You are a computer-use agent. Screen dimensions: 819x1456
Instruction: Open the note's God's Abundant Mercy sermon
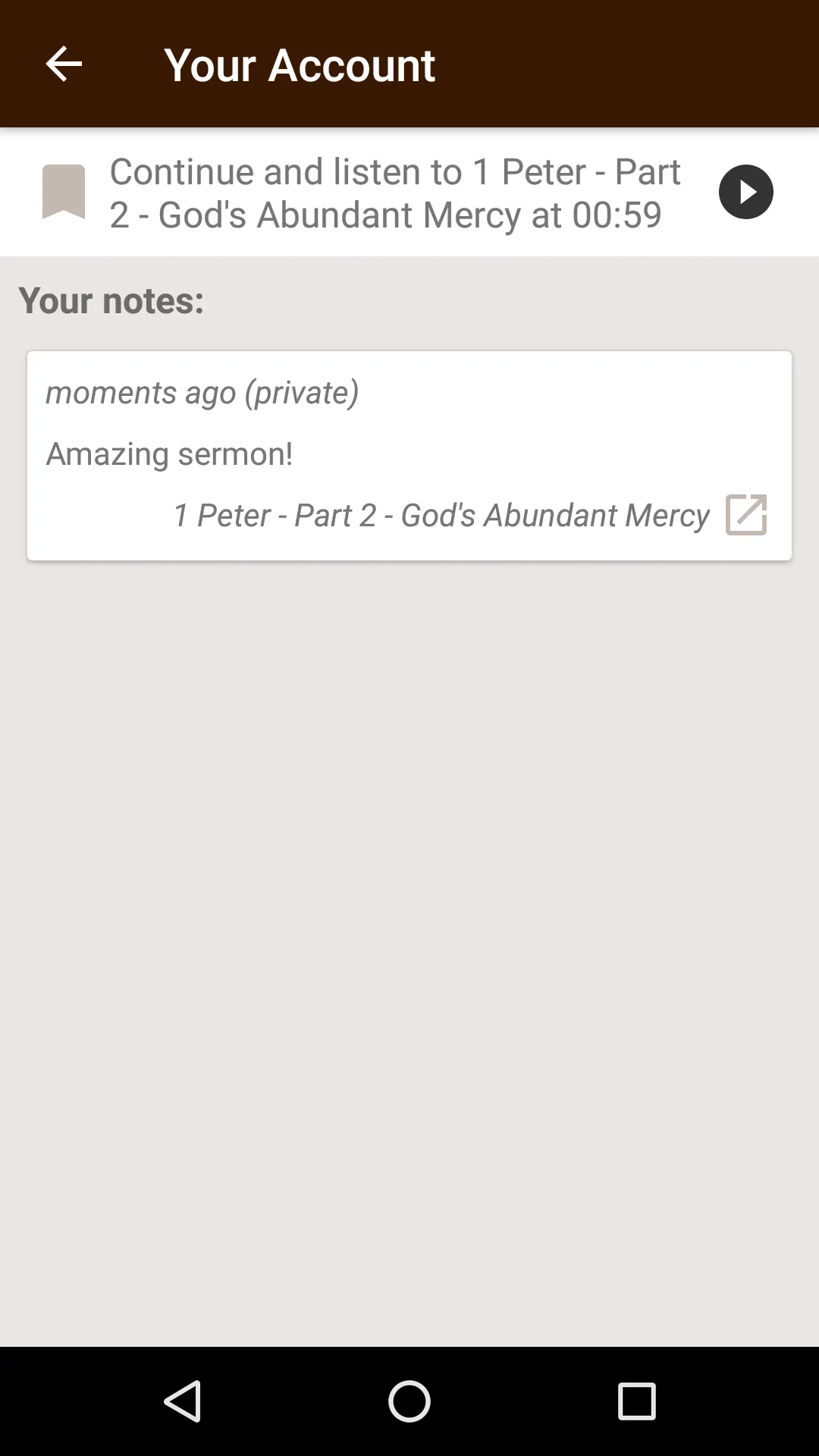[x=744, y=515]
